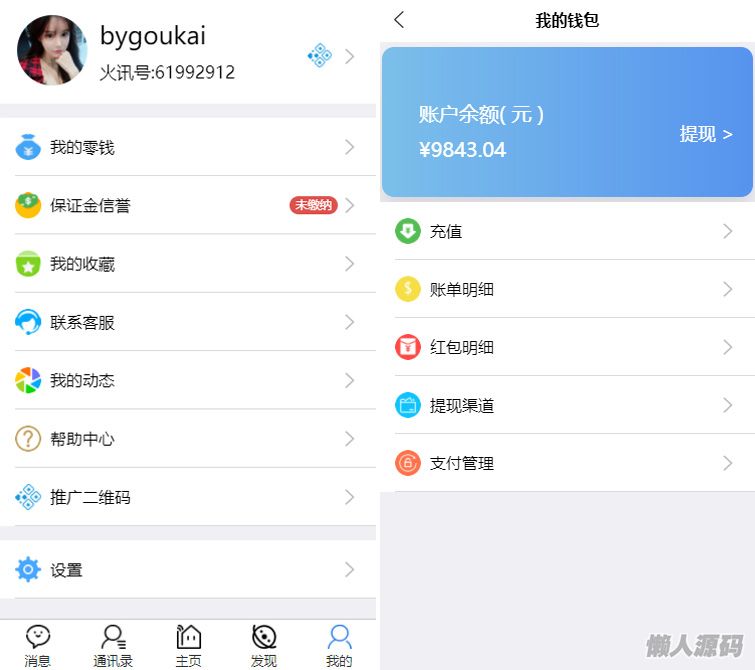The width and height of the screenshot is (755, 670).
Task: Open 提现渠道 withdrawal channels
Action: tap(566, 406)
